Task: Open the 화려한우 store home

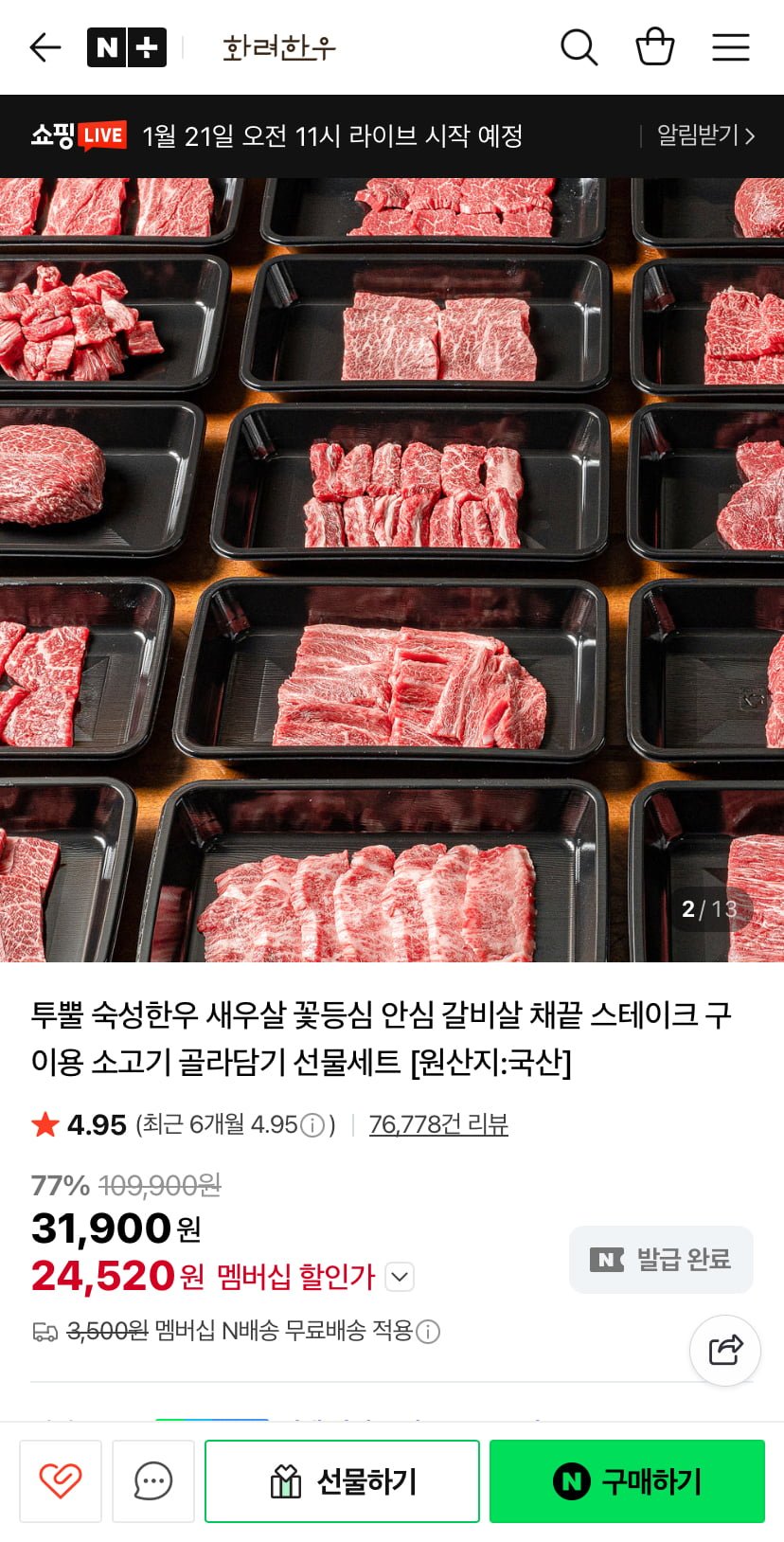Action: click(279, 47)
